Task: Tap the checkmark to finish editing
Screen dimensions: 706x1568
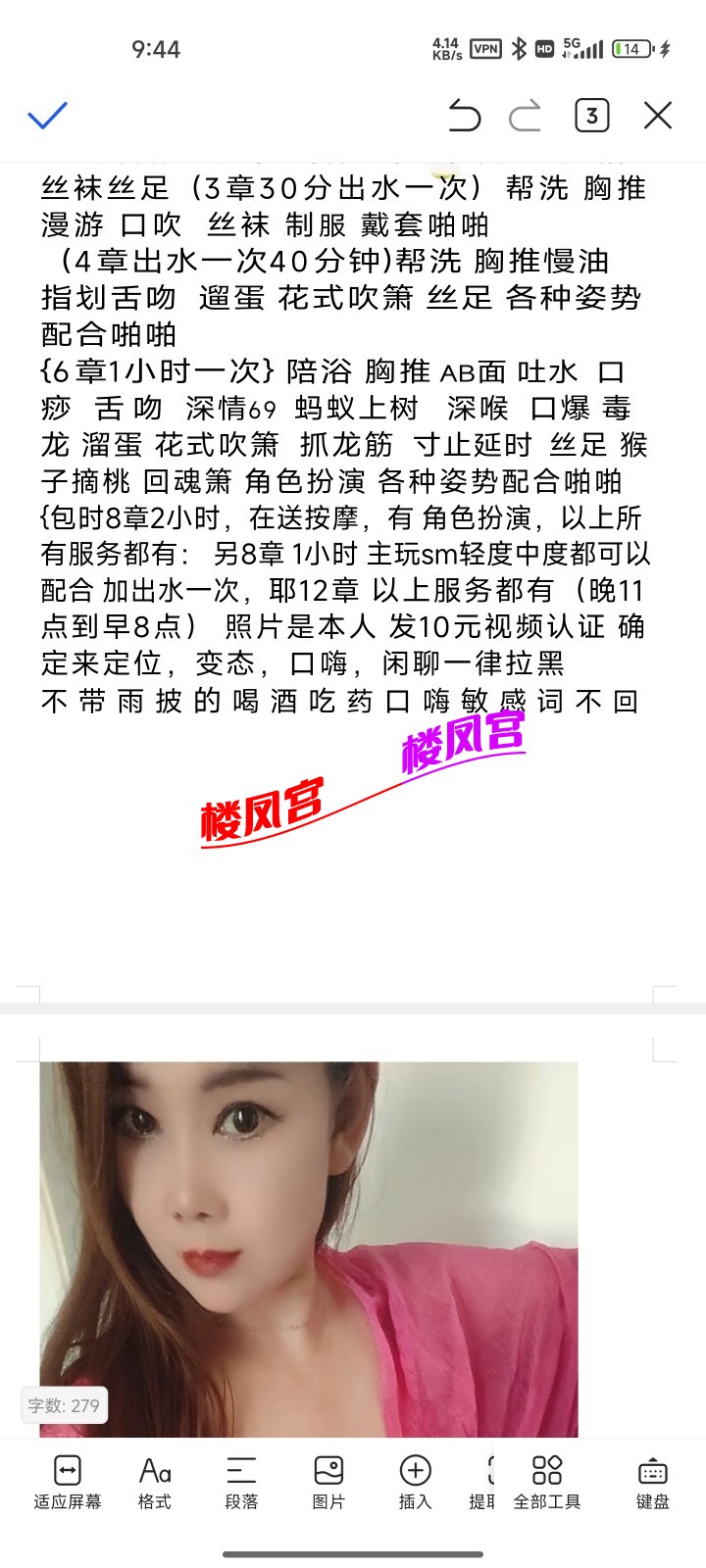Action: (x=47, y=116)
